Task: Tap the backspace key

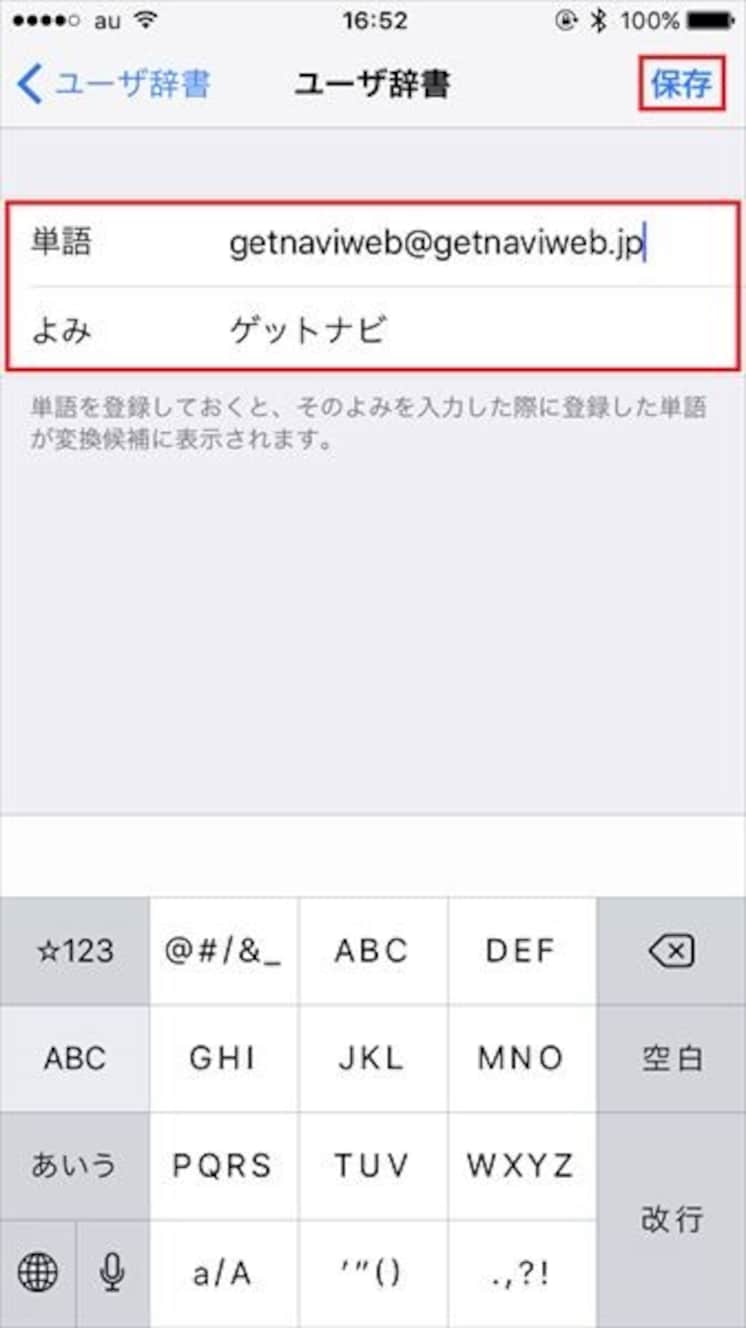Action: [671, 951]
